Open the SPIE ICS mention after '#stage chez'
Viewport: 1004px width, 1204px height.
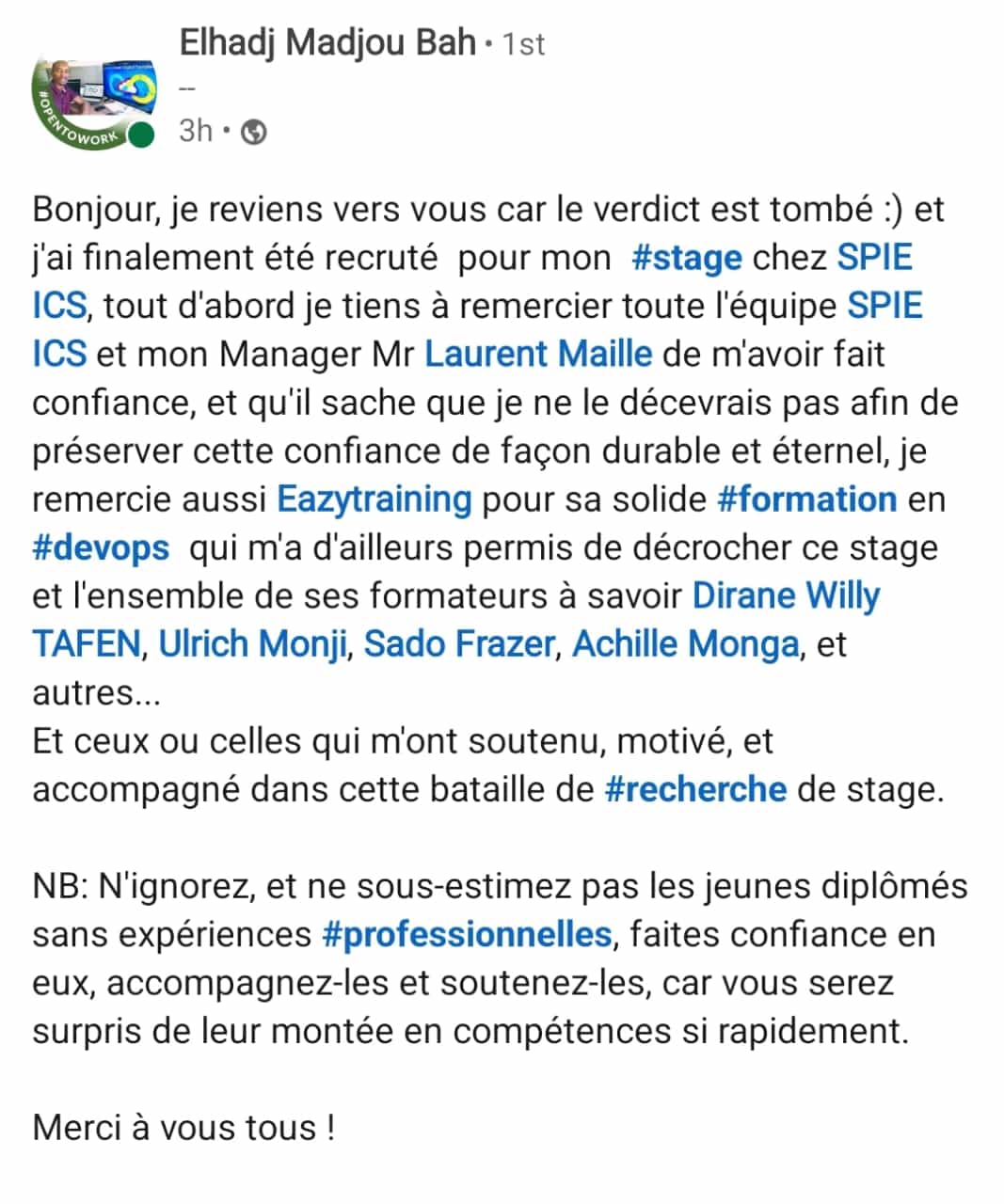point(873,258)
